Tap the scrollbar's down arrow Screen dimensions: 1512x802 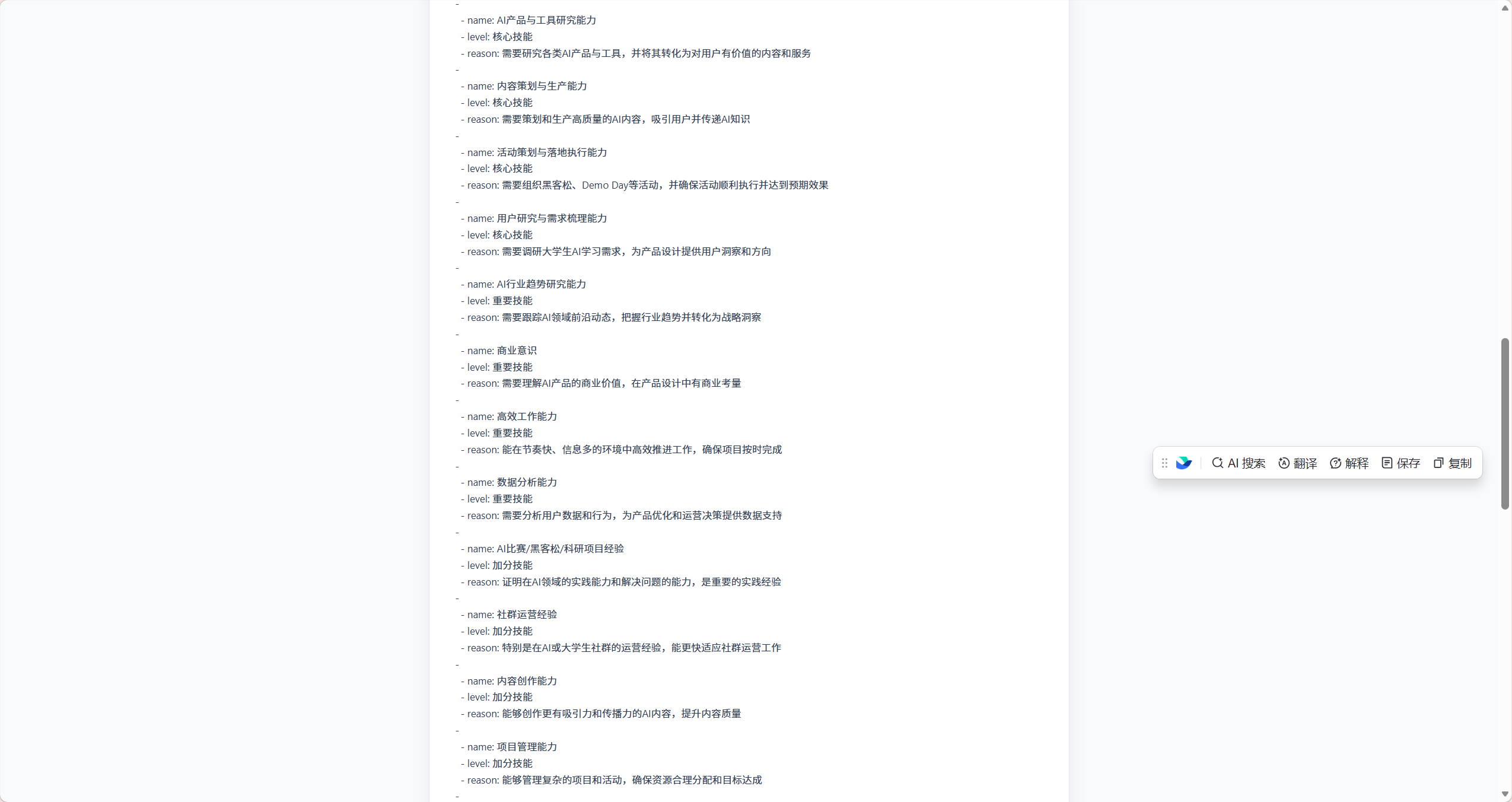(x=1505, y=794)
